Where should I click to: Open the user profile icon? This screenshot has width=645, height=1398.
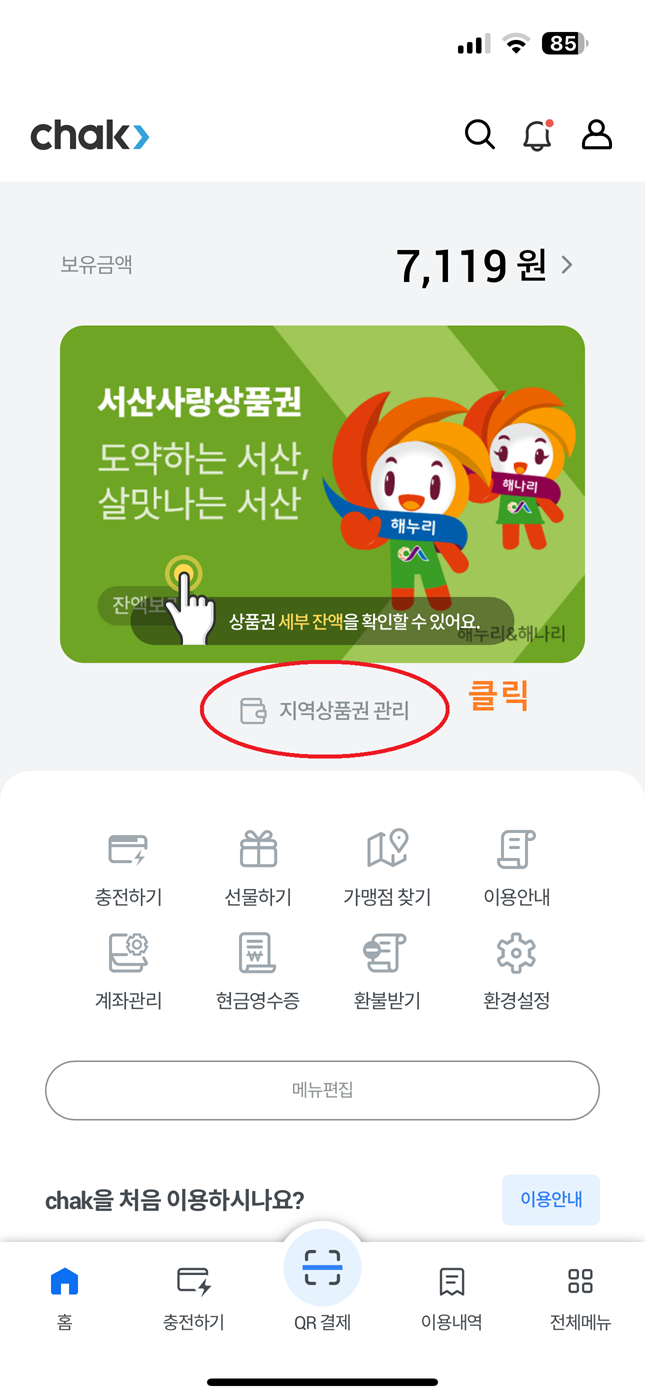tap(597, 135)
